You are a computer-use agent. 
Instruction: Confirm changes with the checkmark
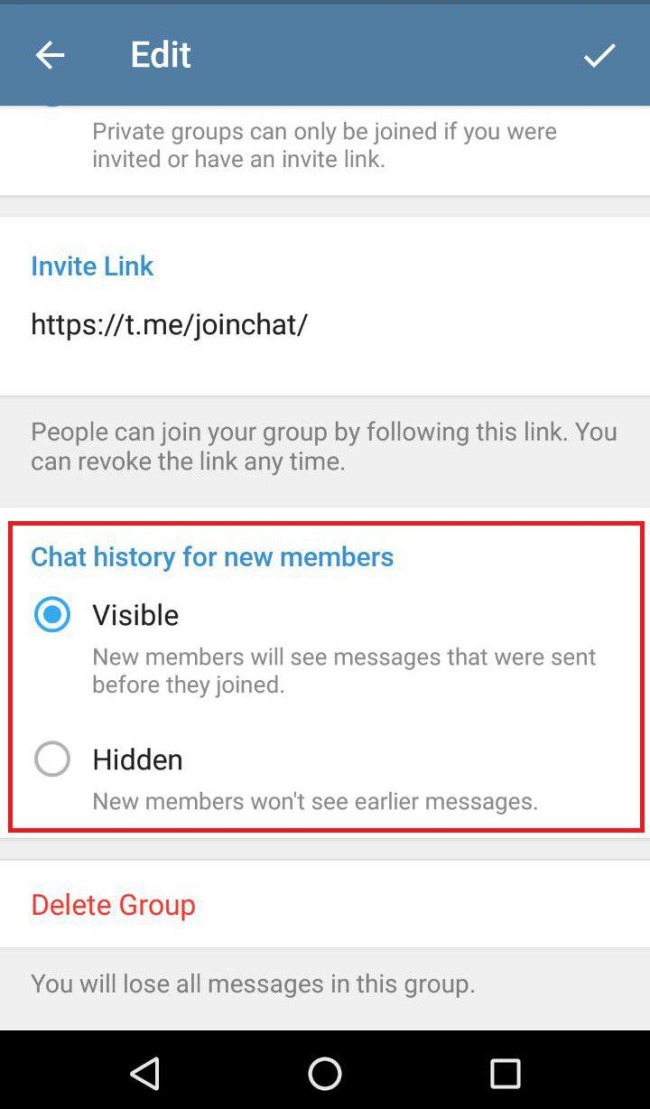[x=599, y=55]
